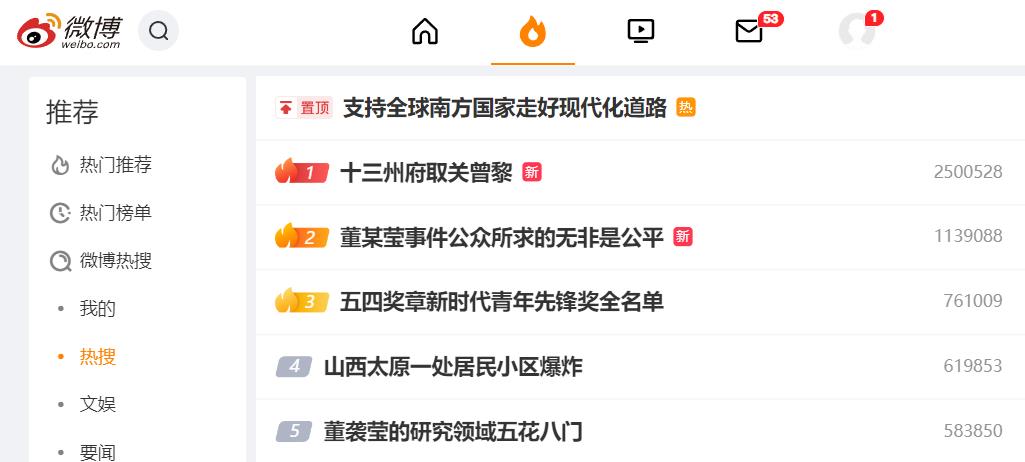
Task: Switch to 要闻 category
Action: click(98, 452)
